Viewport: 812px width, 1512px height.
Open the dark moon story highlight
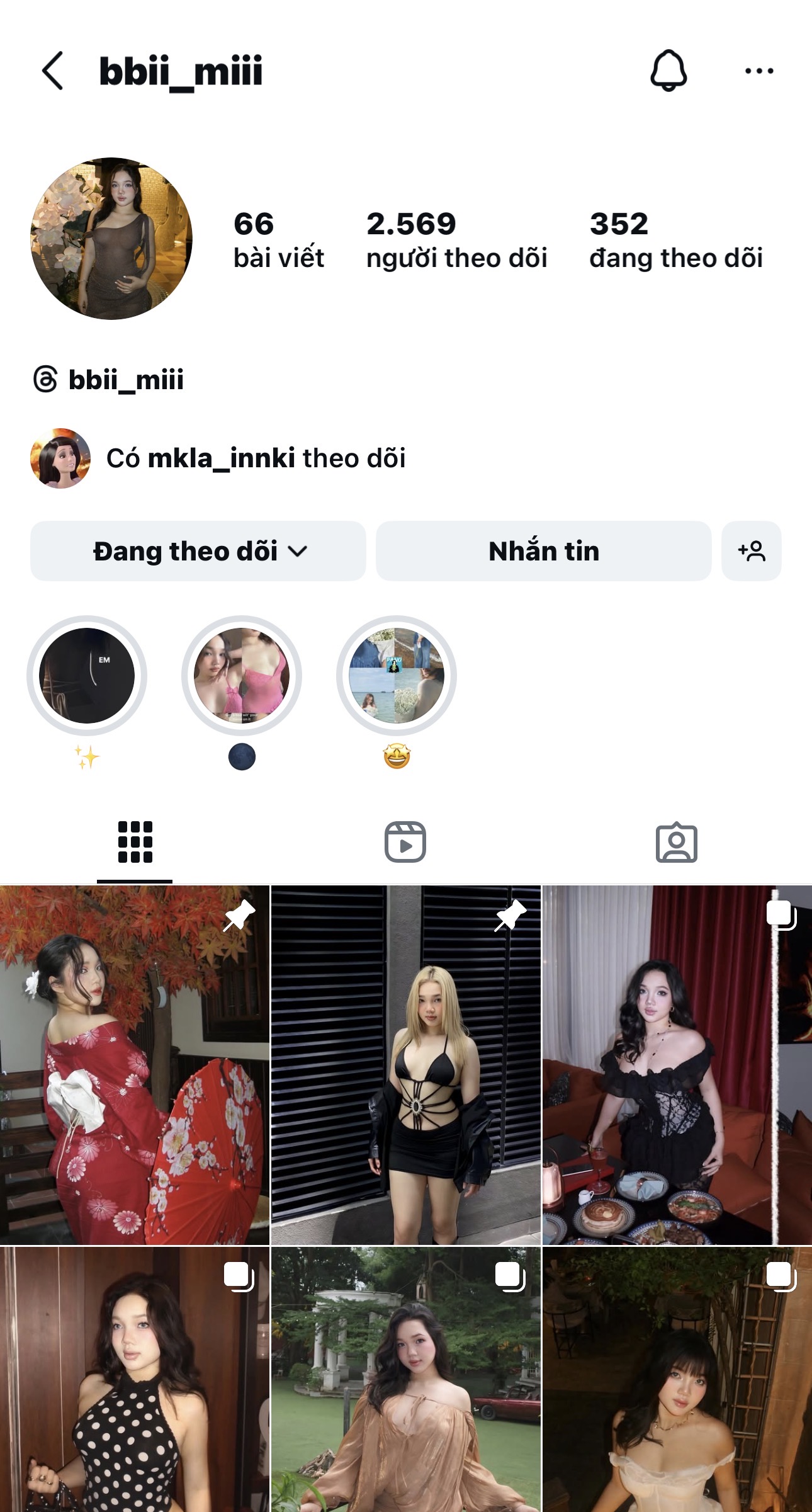pyautogui.click(x=242, y=676)
